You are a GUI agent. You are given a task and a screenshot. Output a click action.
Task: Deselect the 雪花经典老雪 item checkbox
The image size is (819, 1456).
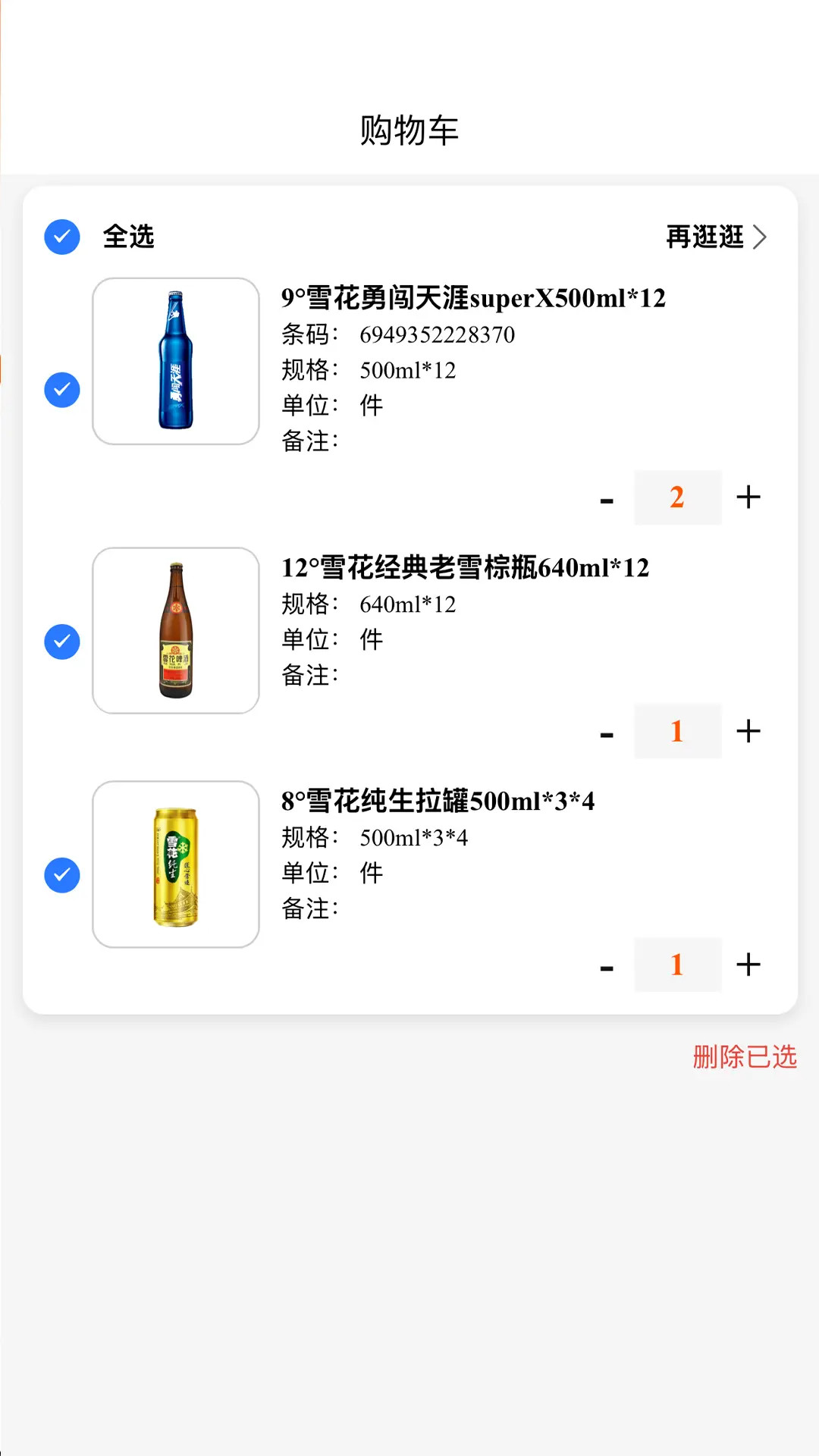coord(62,641)
